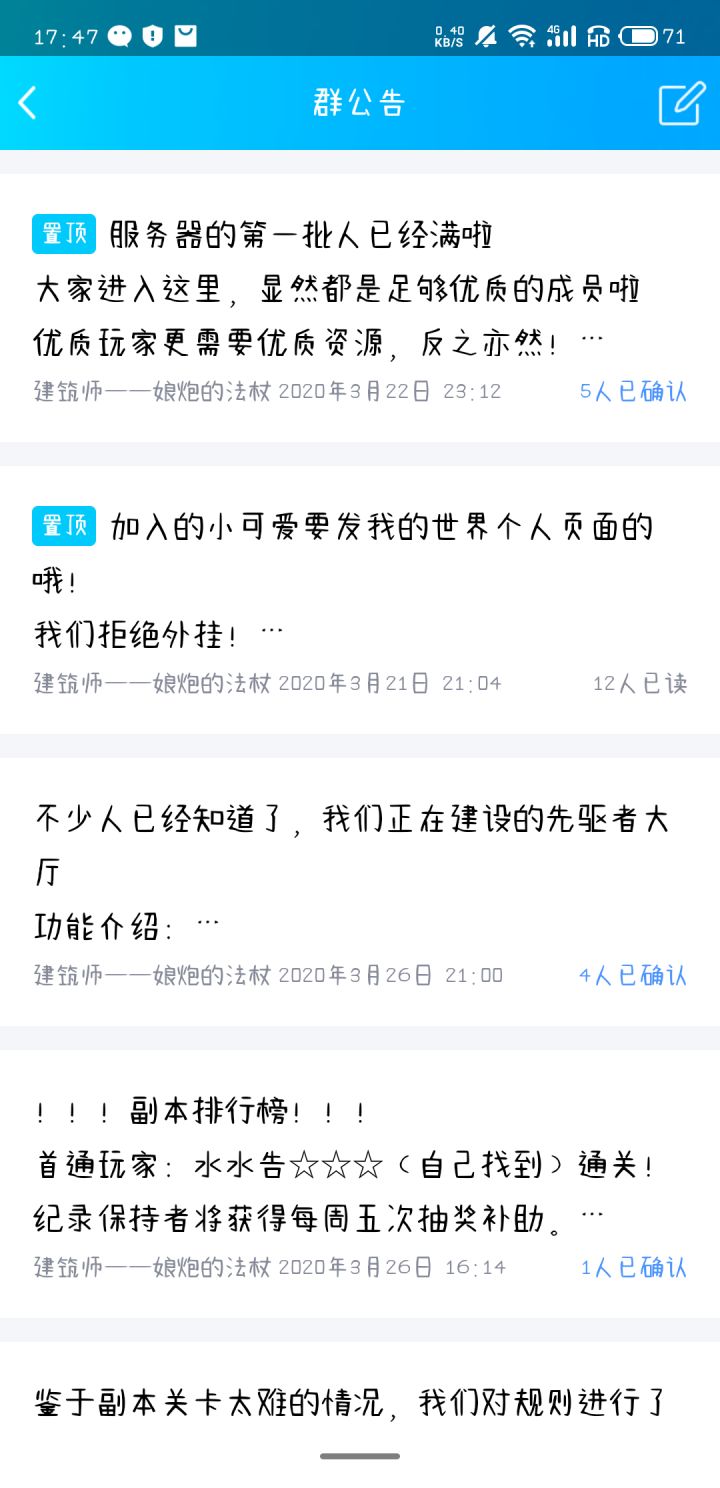Tap the back arrow to leave 群公告
720x1488 pixels.
pyautogui.click(x=27, y=102)
